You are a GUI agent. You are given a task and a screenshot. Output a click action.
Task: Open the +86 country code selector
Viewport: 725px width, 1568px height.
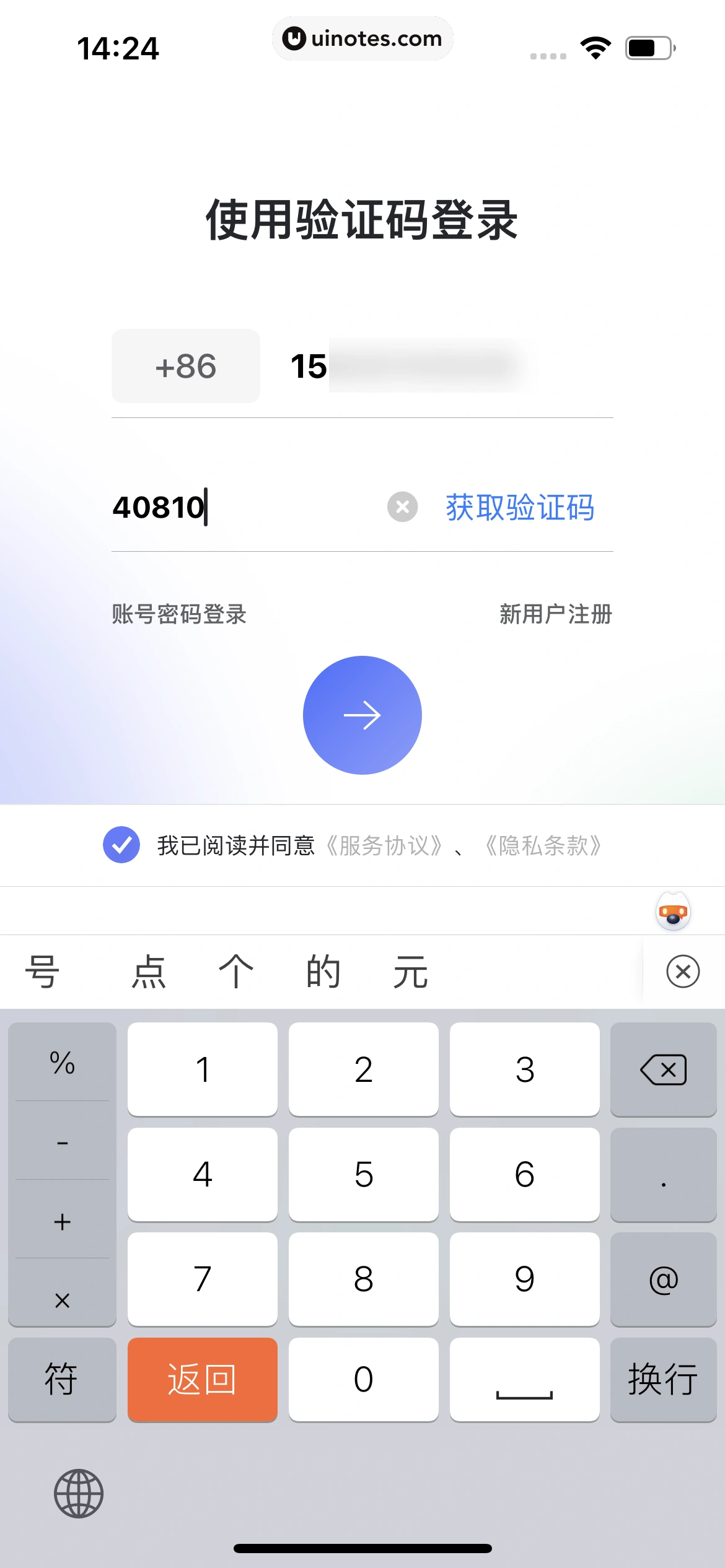click(x=185, y=366)
